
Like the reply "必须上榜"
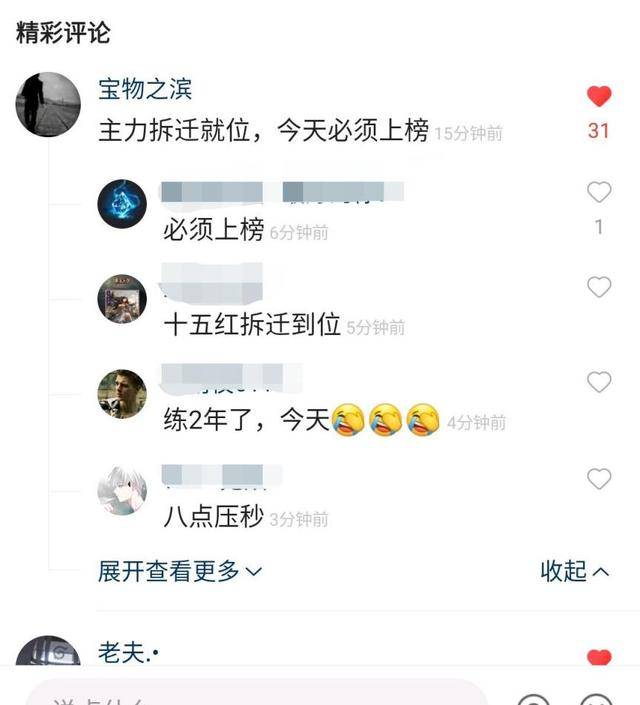pyautogui.click(x=598, y=193)
